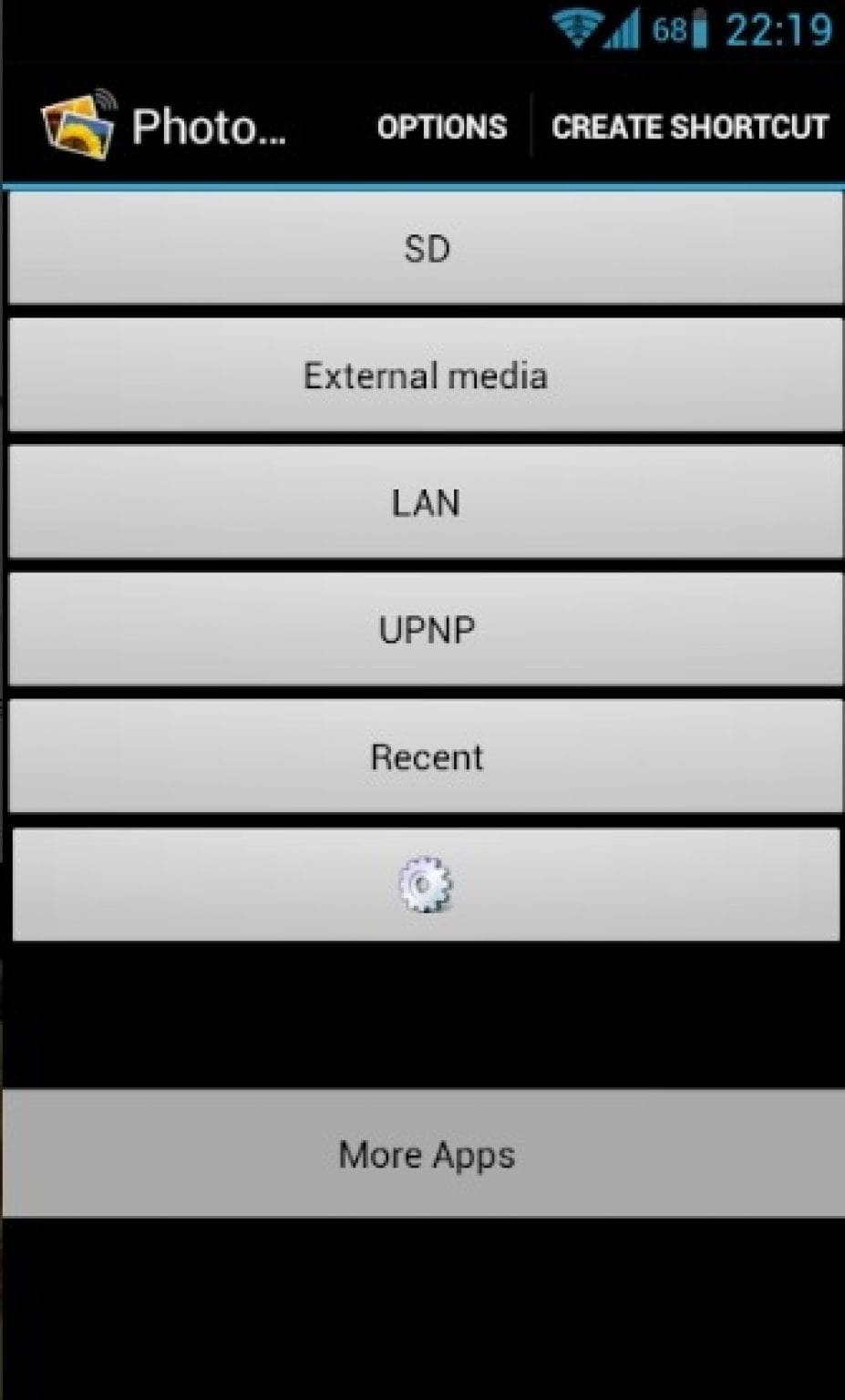Open the Photo app icon in the action bar

(77, 125)
